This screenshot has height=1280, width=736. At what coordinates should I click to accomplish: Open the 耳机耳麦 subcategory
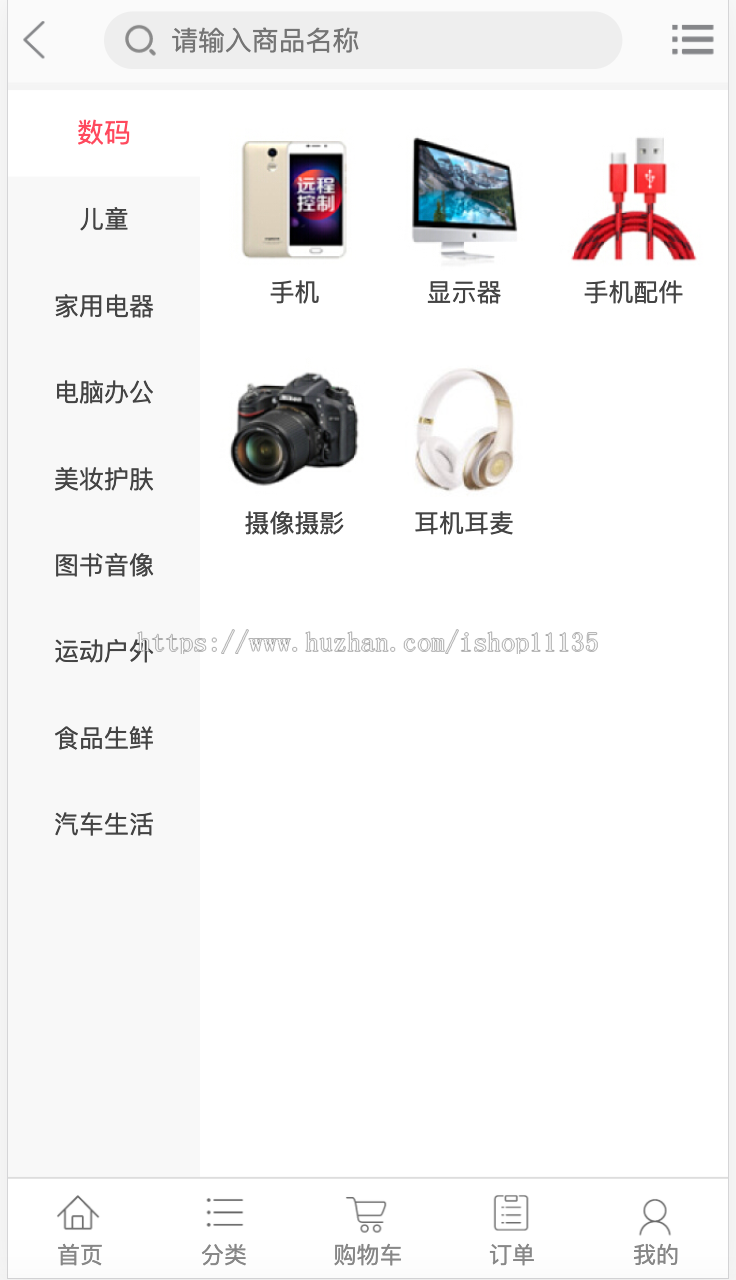click(x=464, y=450)
